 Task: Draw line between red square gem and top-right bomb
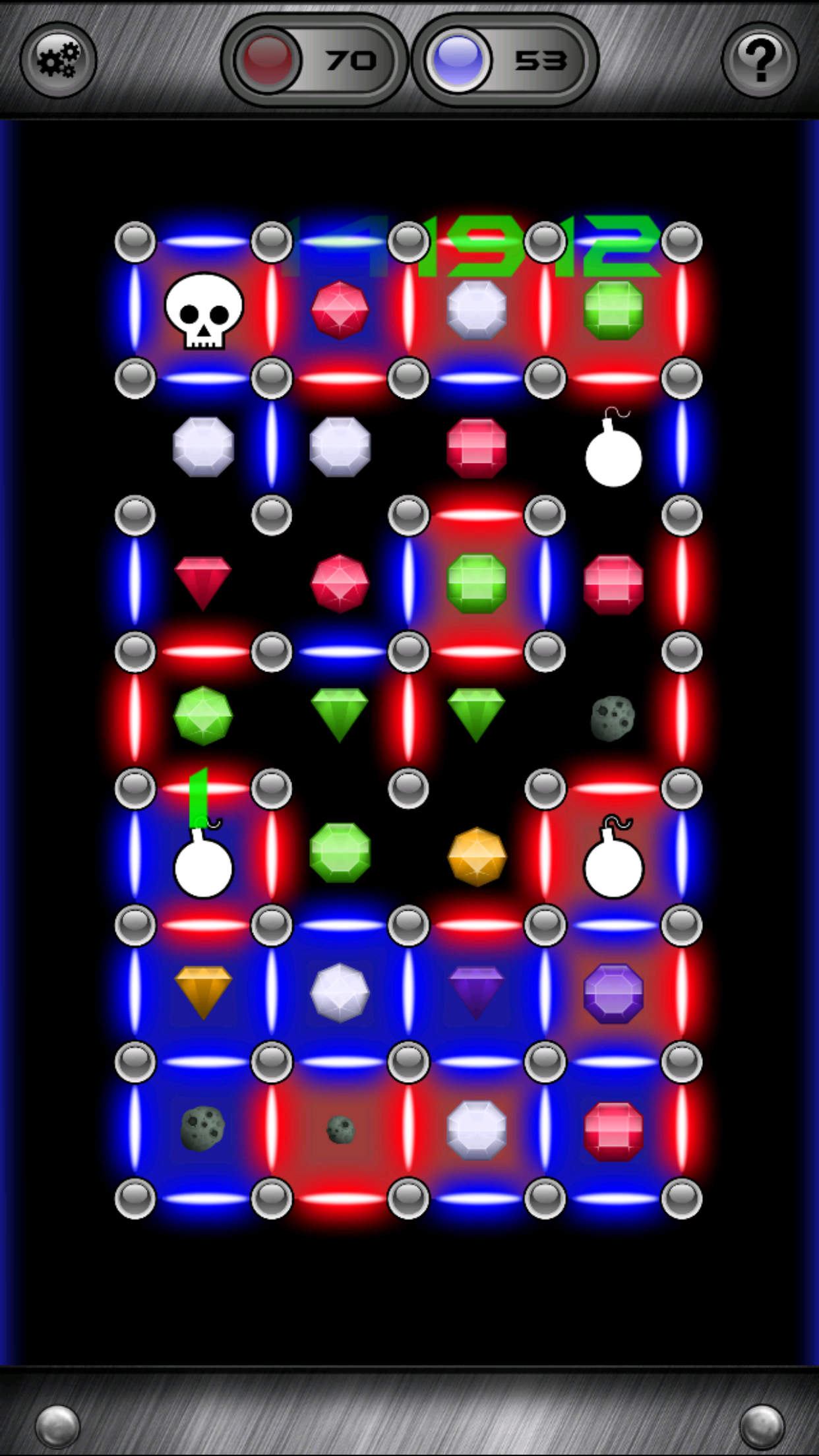545,446
